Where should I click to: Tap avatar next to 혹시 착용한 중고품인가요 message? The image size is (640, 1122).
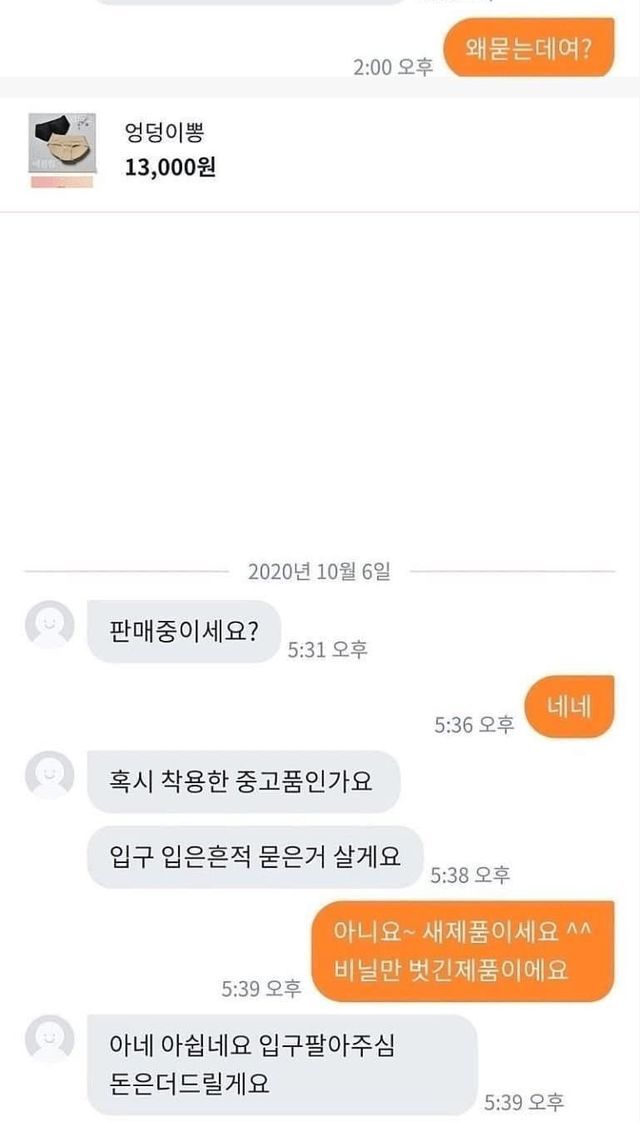click(x=49, y=776)
